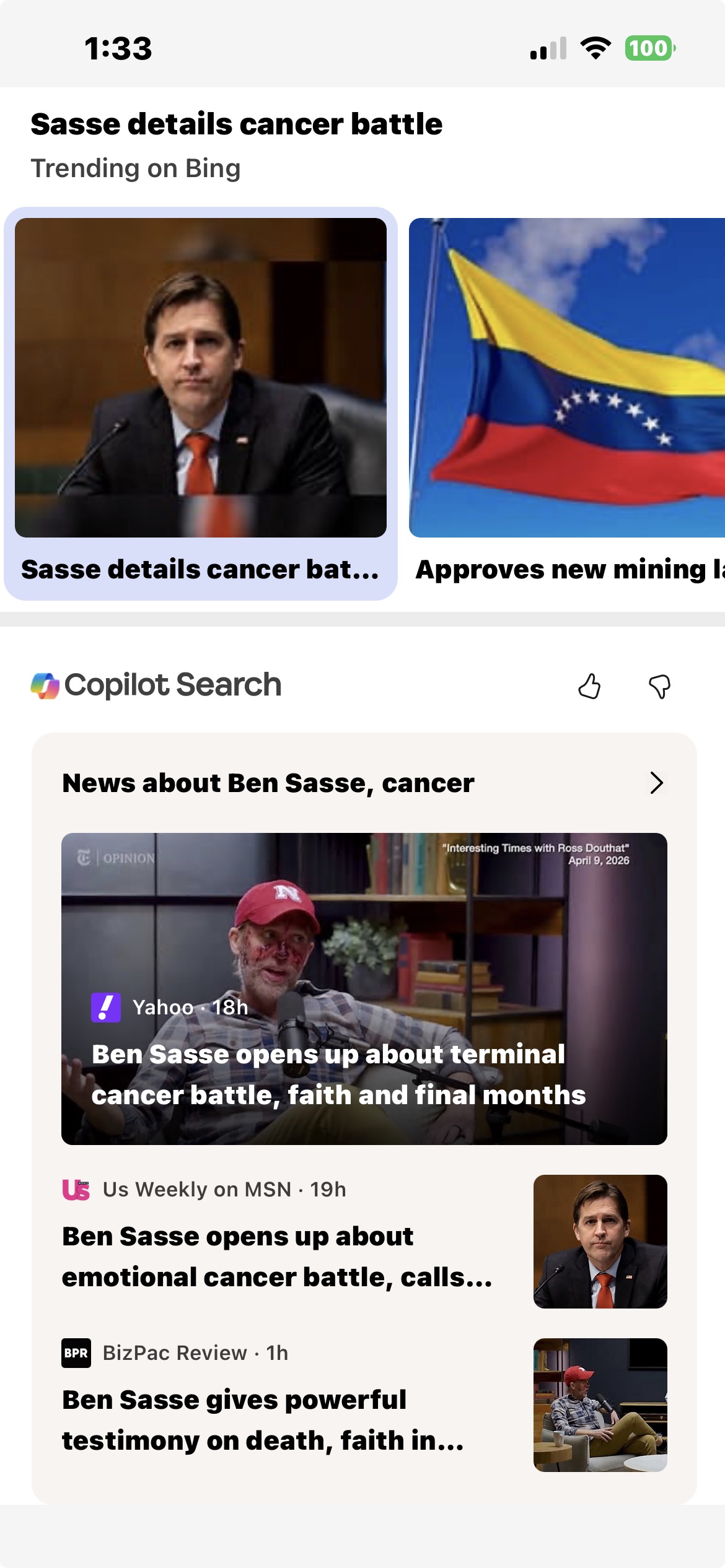Screen dimensions: 725x1568
Task: Like the Copilot Search result with thumbs up
Action: (x=589, y=686)
